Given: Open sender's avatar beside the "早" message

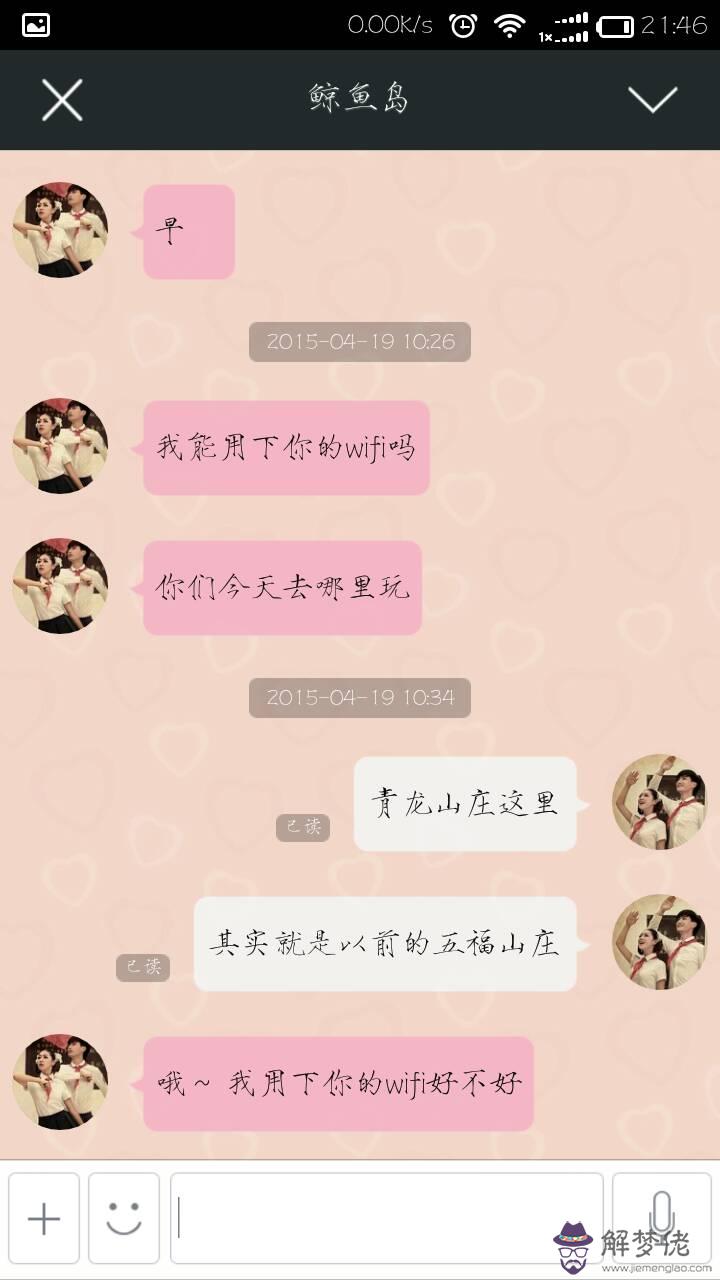Looking at the screenshot, I should click(60, 229).
